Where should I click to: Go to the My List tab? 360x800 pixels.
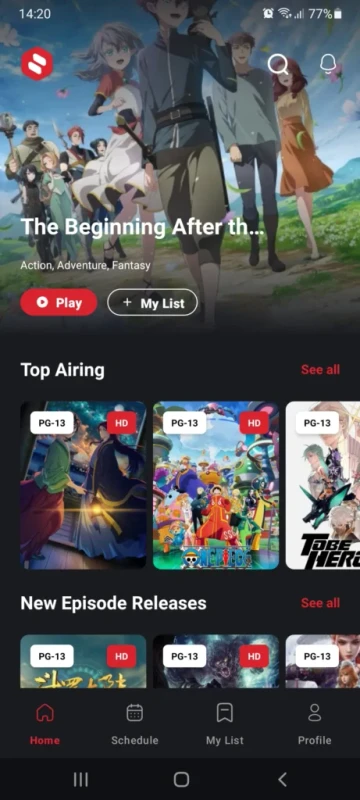click(225, 724)
